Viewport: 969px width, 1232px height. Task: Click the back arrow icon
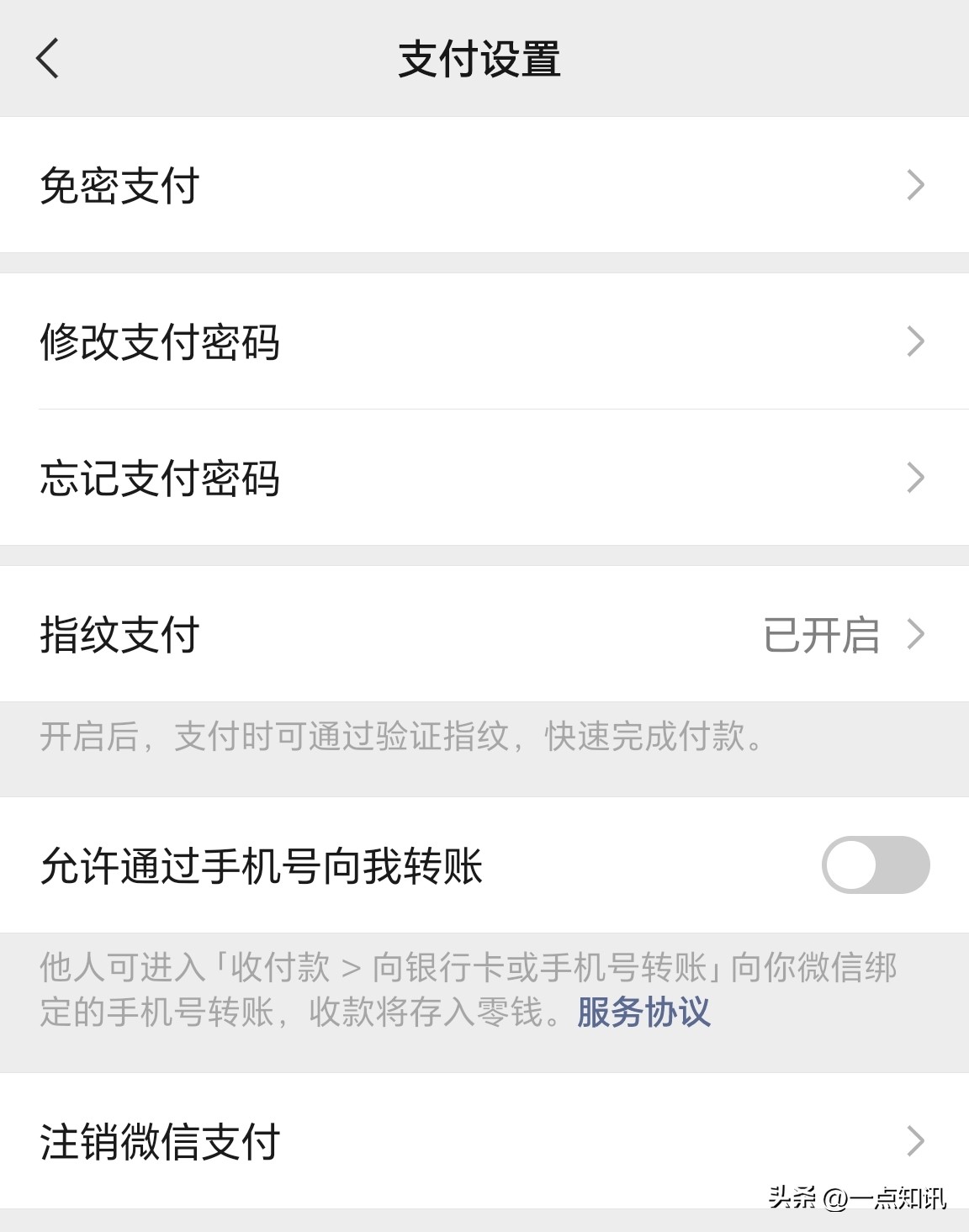[x=46, y=57]
